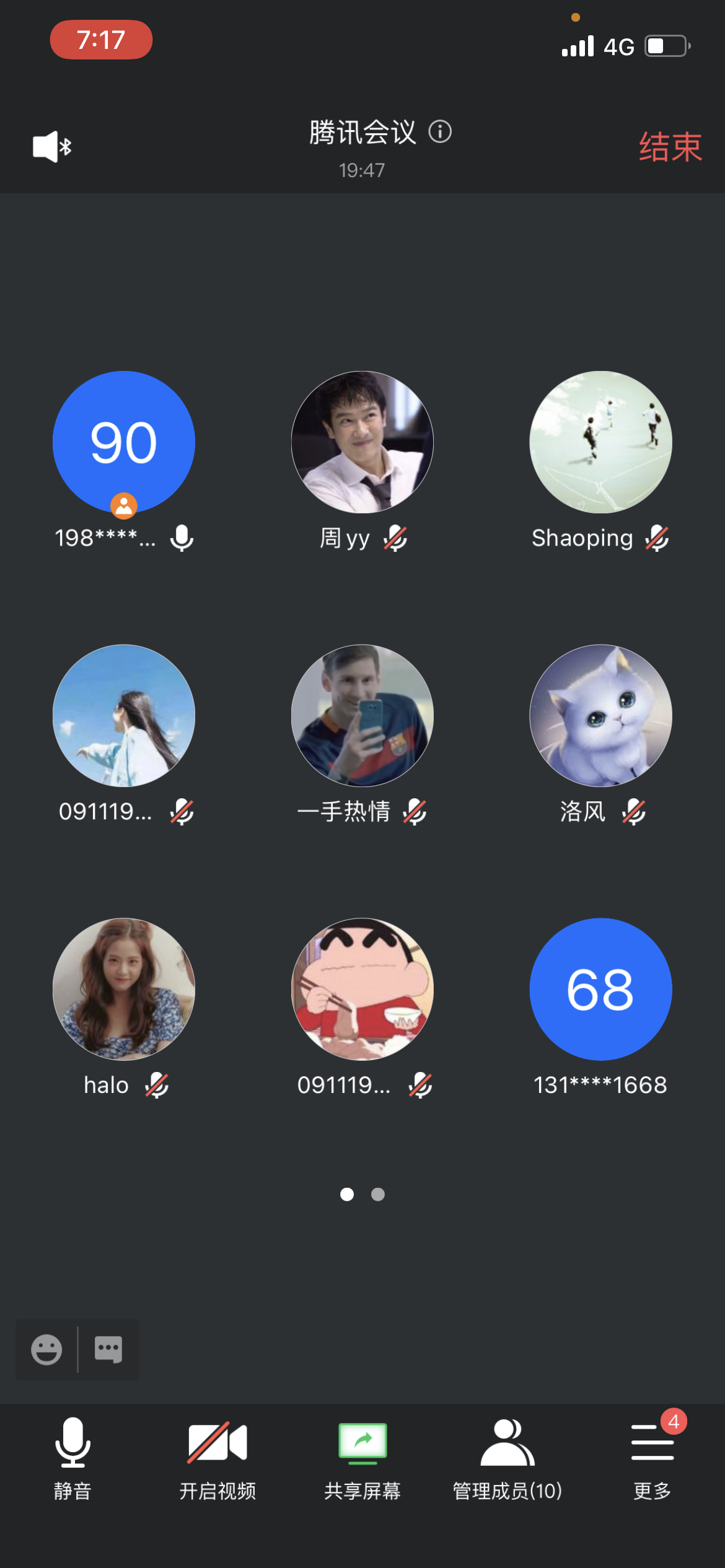Viewport: 725px width, 1568px height.
Task: Mute microphone with 静音
Action: pos(72,1458)
